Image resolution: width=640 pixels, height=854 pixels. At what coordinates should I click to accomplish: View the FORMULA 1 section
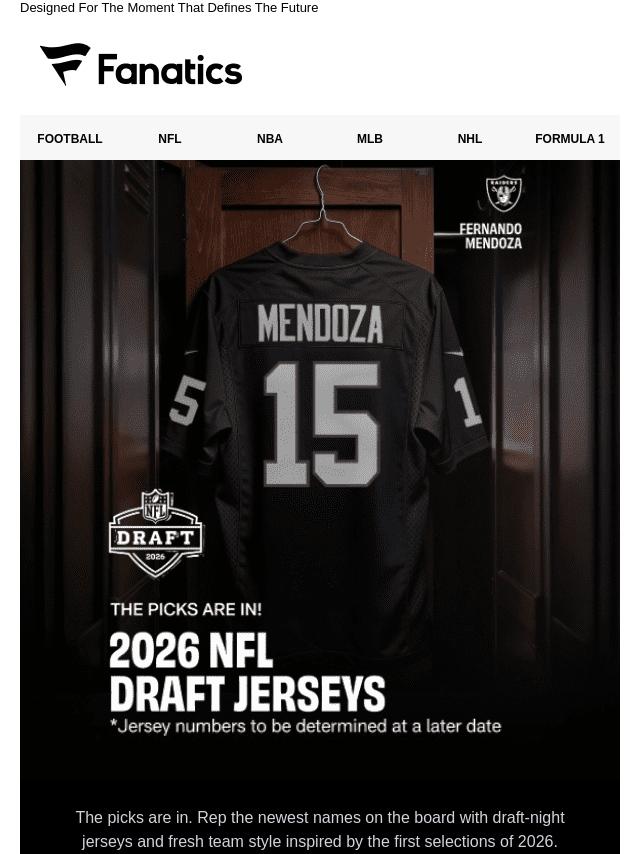[x=570, y=139]
